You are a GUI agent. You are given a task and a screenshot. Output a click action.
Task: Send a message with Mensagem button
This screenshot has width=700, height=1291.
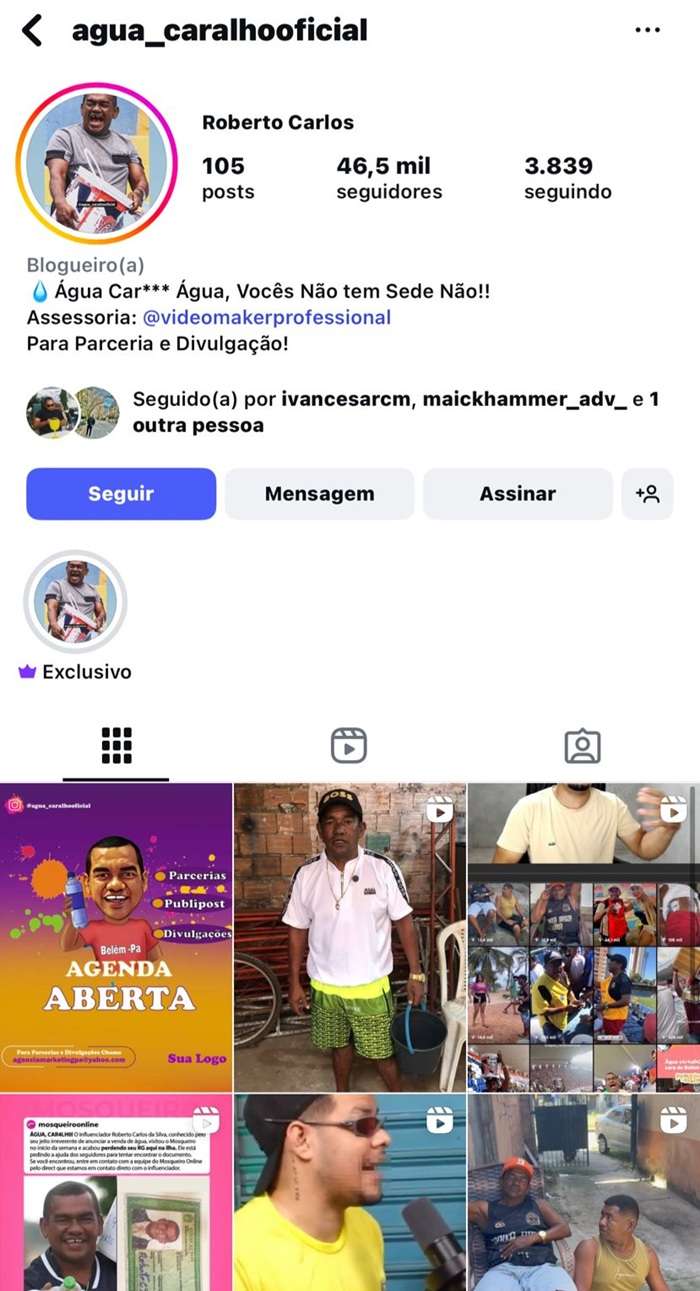[x=319, y=494]
